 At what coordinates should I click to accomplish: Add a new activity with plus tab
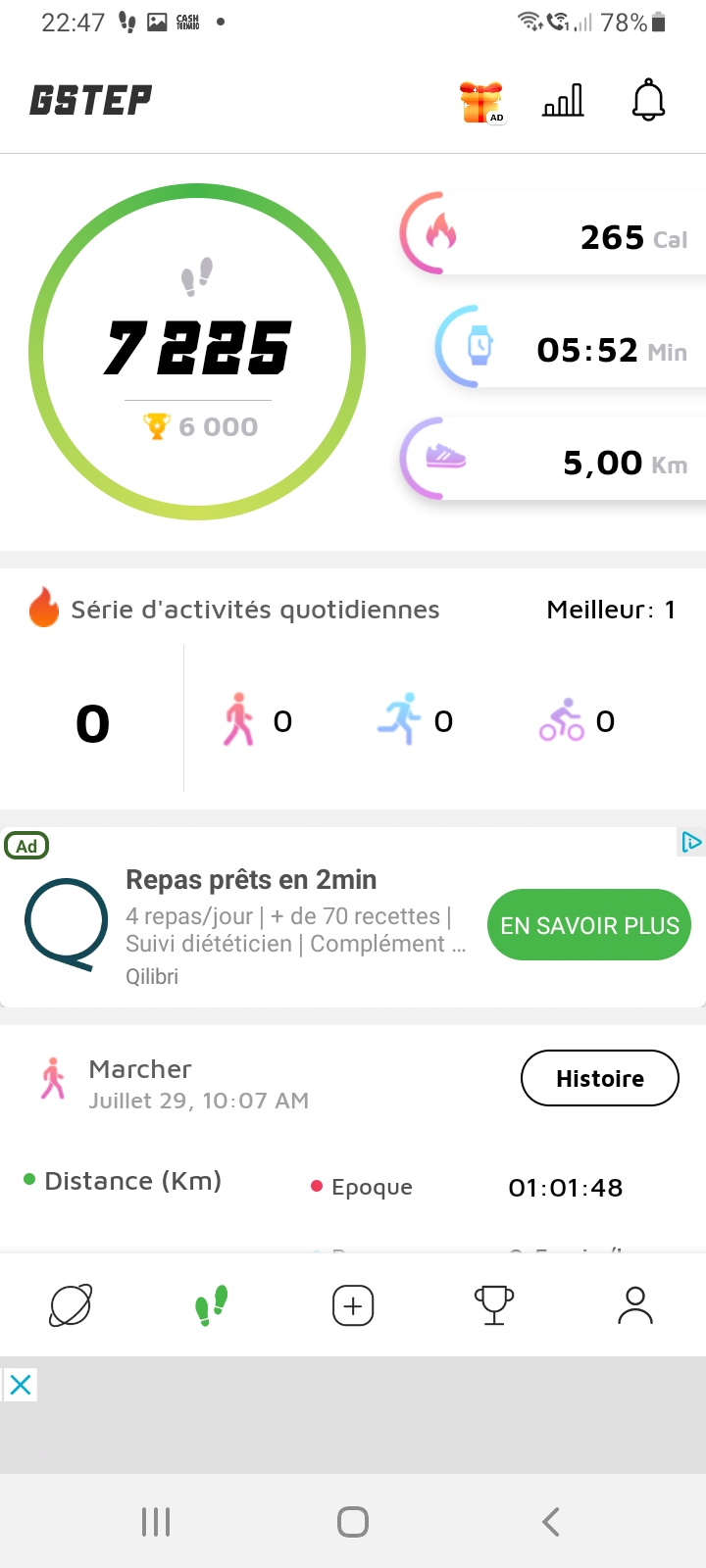point(353,1305)
